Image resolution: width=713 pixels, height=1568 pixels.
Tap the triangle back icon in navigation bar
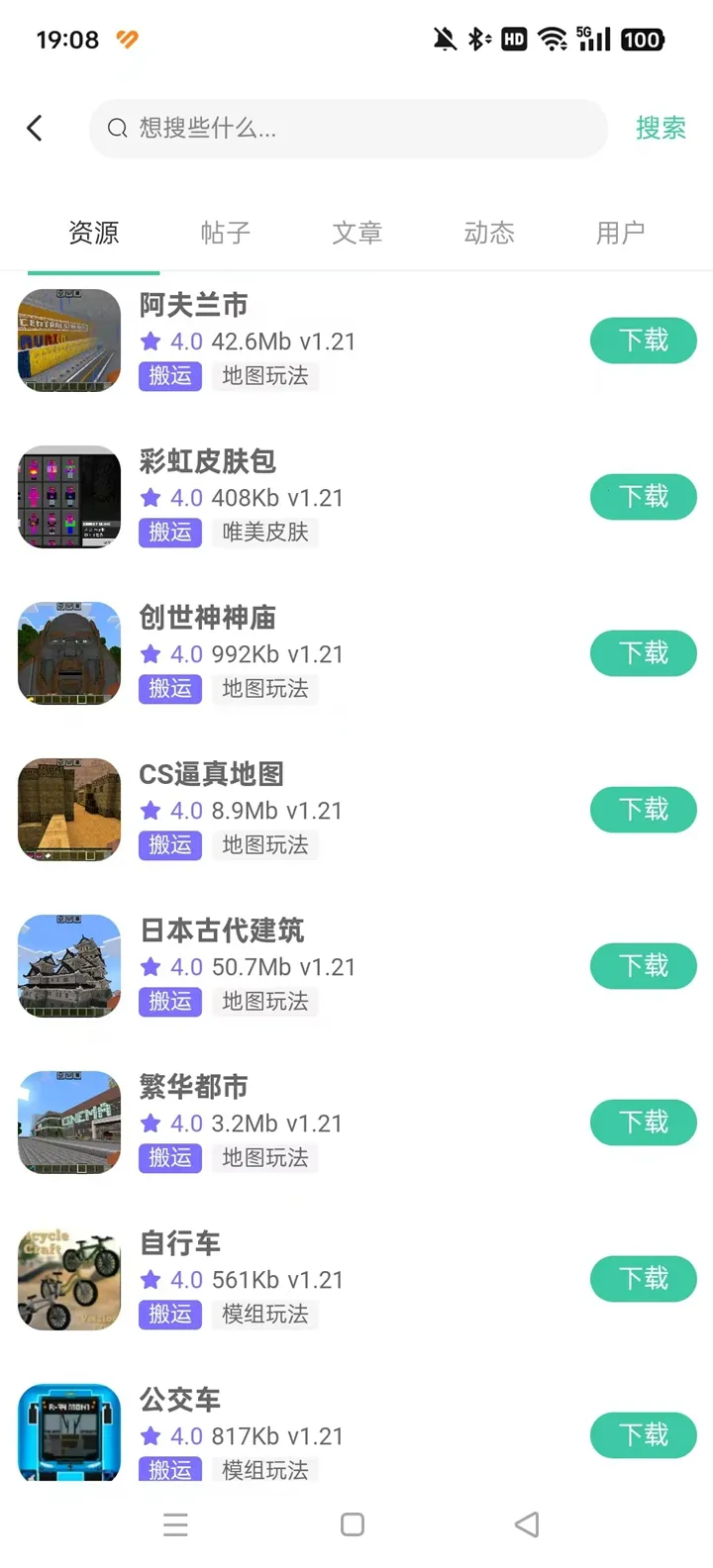[526, 1524]
